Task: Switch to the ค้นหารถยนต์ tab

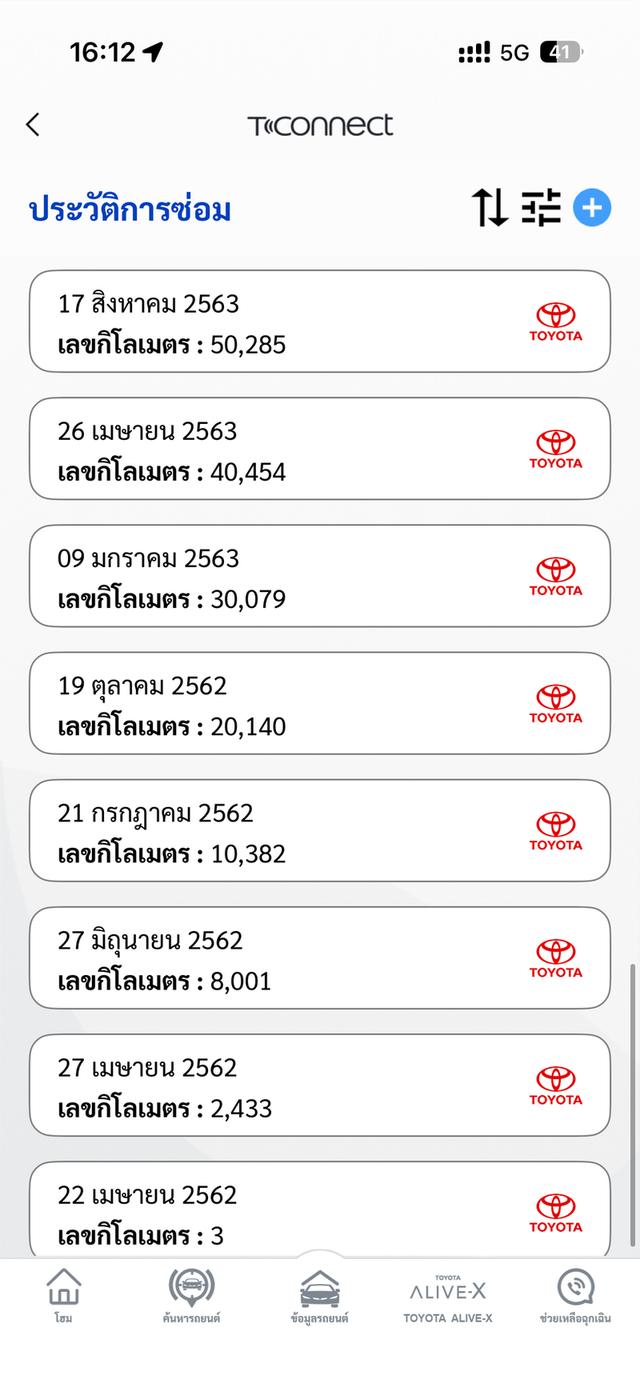Action: 191,1294
